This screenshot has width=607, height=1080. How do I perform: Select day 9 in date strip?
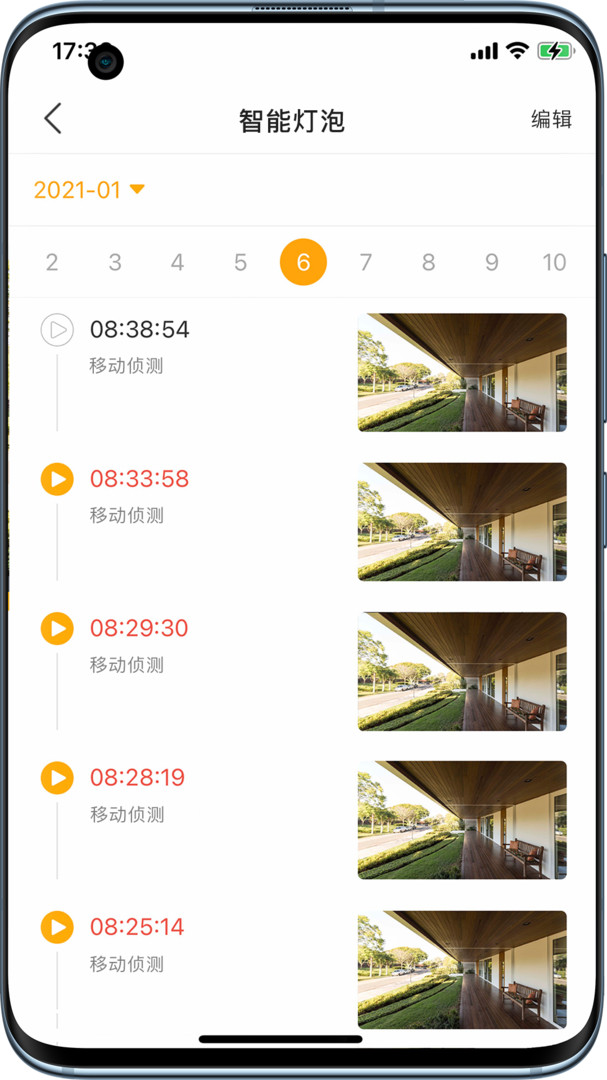[491, 263]
